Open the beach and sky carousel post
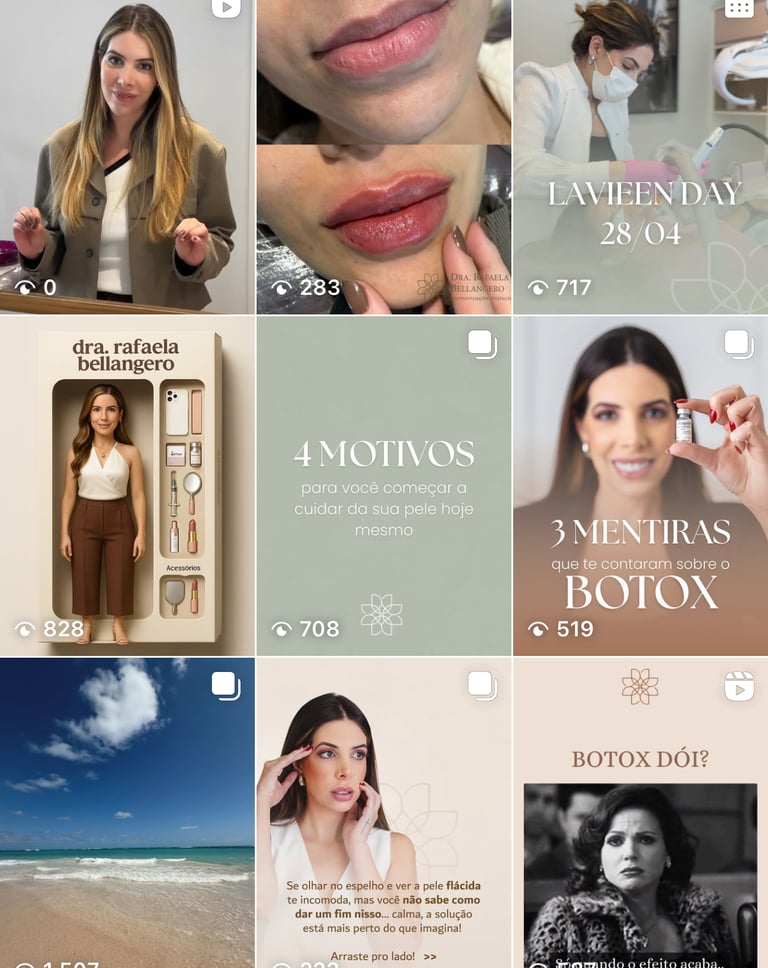Screen dimensions: 768x968 126,810
